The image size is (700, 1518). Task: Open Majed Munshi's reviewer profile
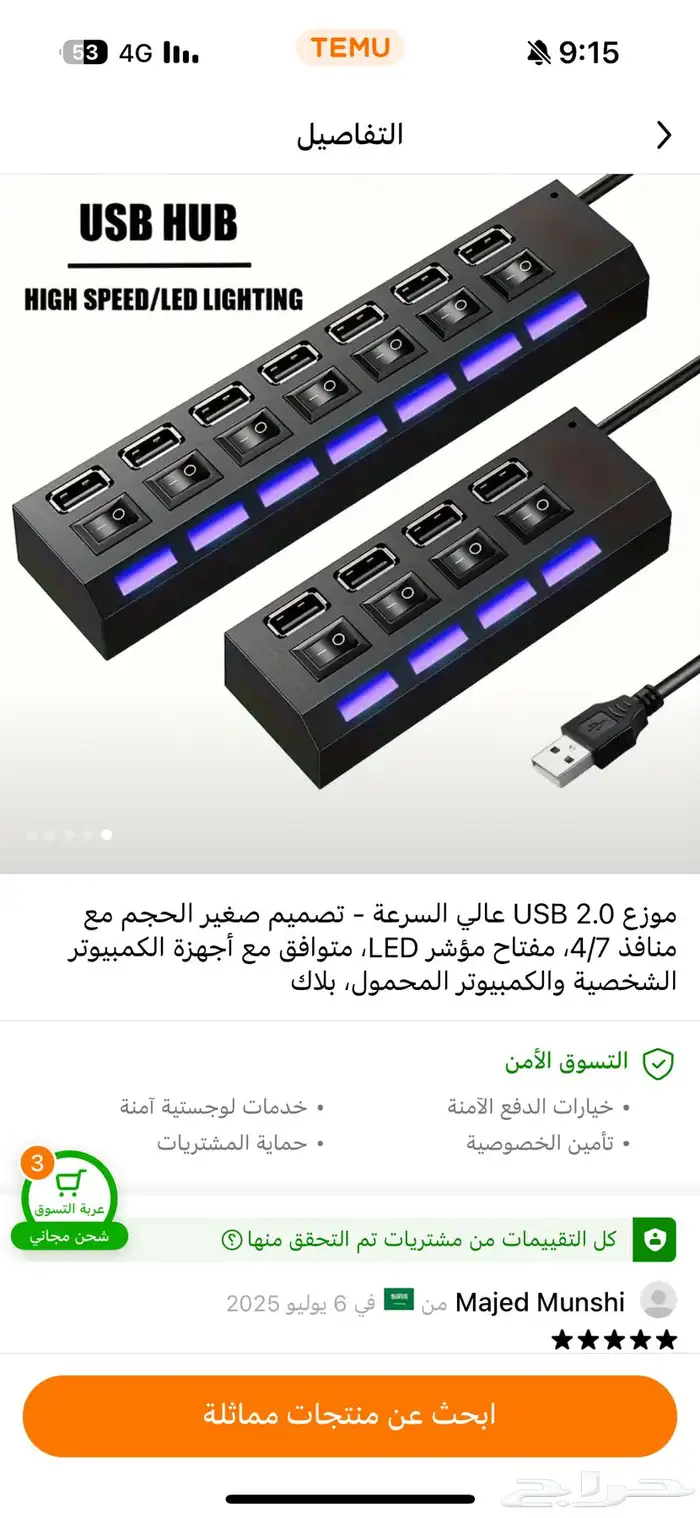click(x=540, y=1302)
